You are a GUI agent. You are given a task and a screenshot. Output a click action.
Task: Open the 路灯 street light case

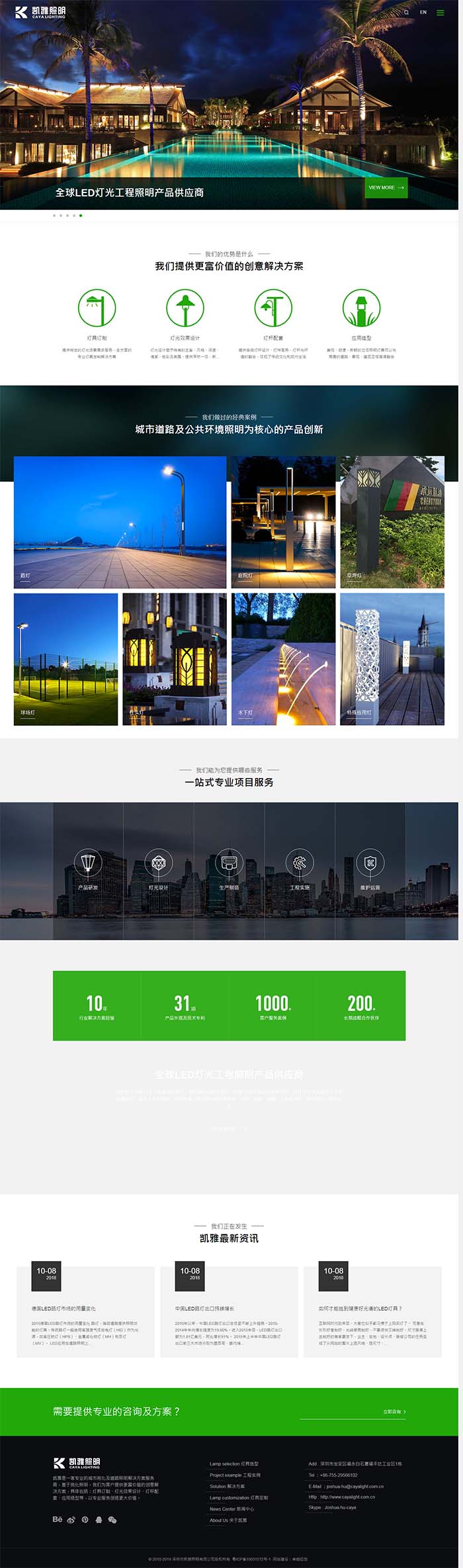120,522
